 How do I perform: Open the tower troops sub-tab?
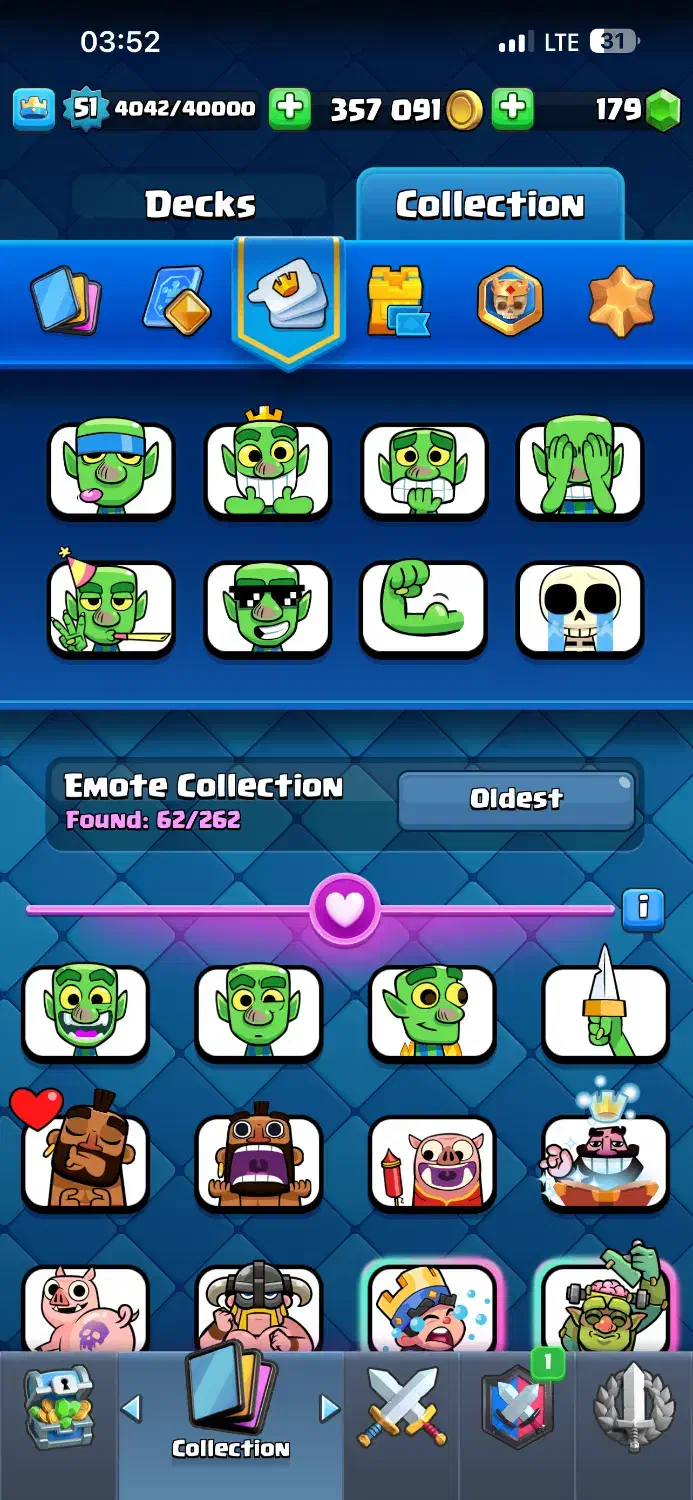[x=397, y=299]
